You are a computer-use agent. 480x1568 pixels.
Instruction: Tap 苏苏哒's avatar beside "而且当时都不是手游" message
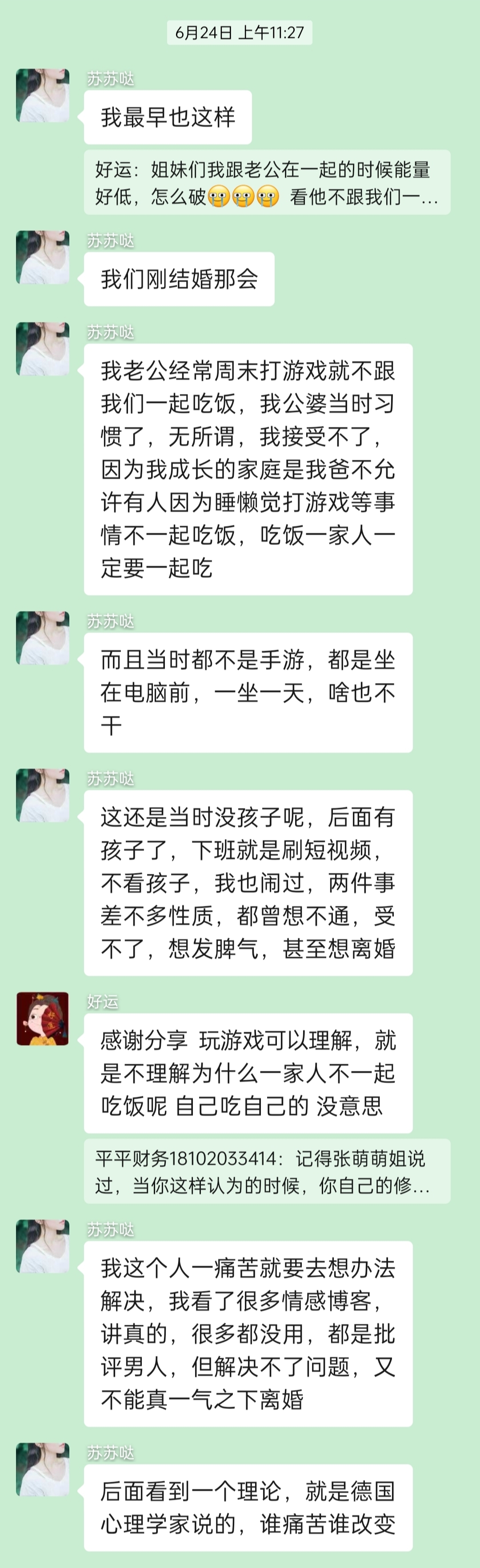43,638
